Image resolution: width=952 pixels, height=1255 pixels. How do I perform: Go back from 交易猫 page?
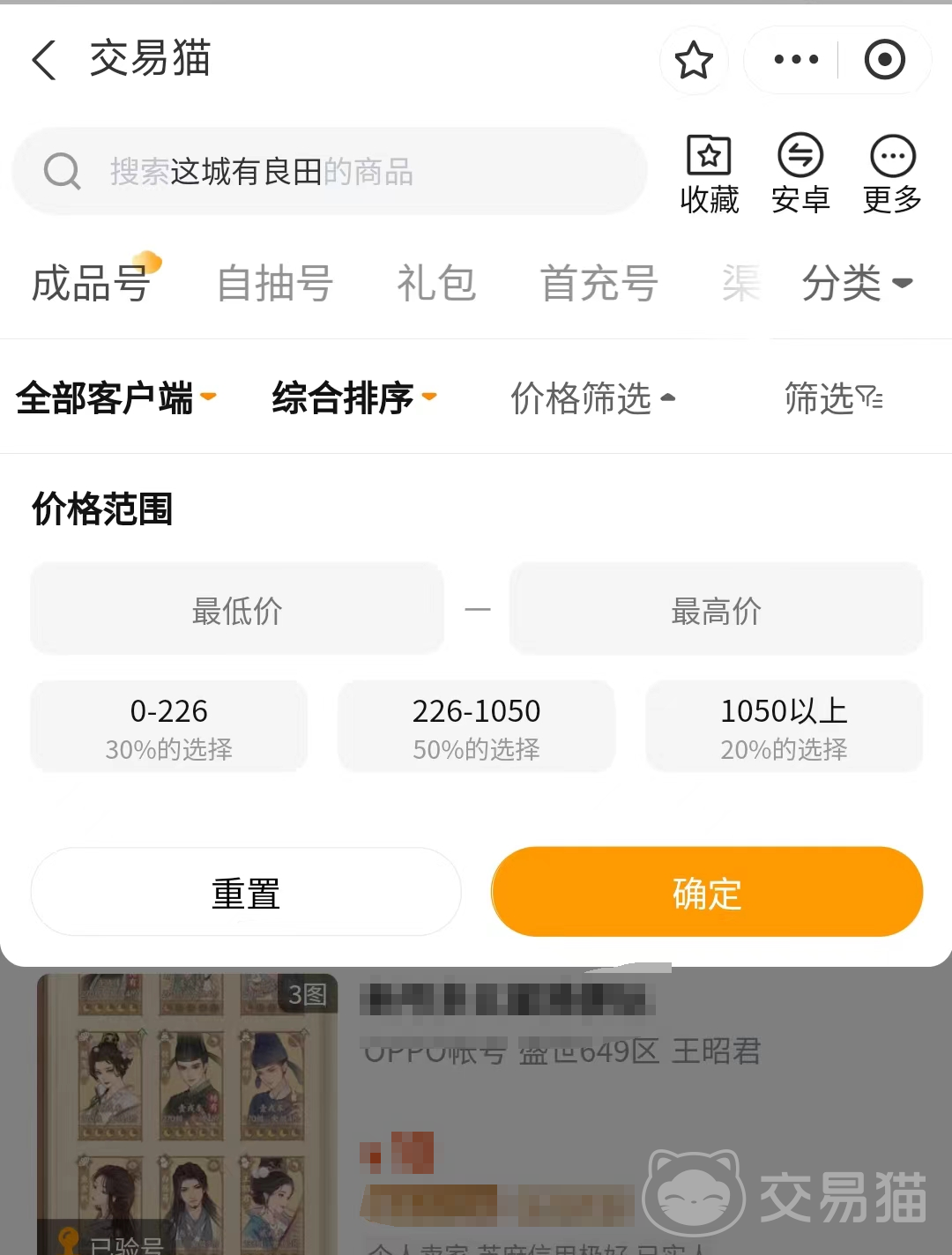(x=44, y=60)
